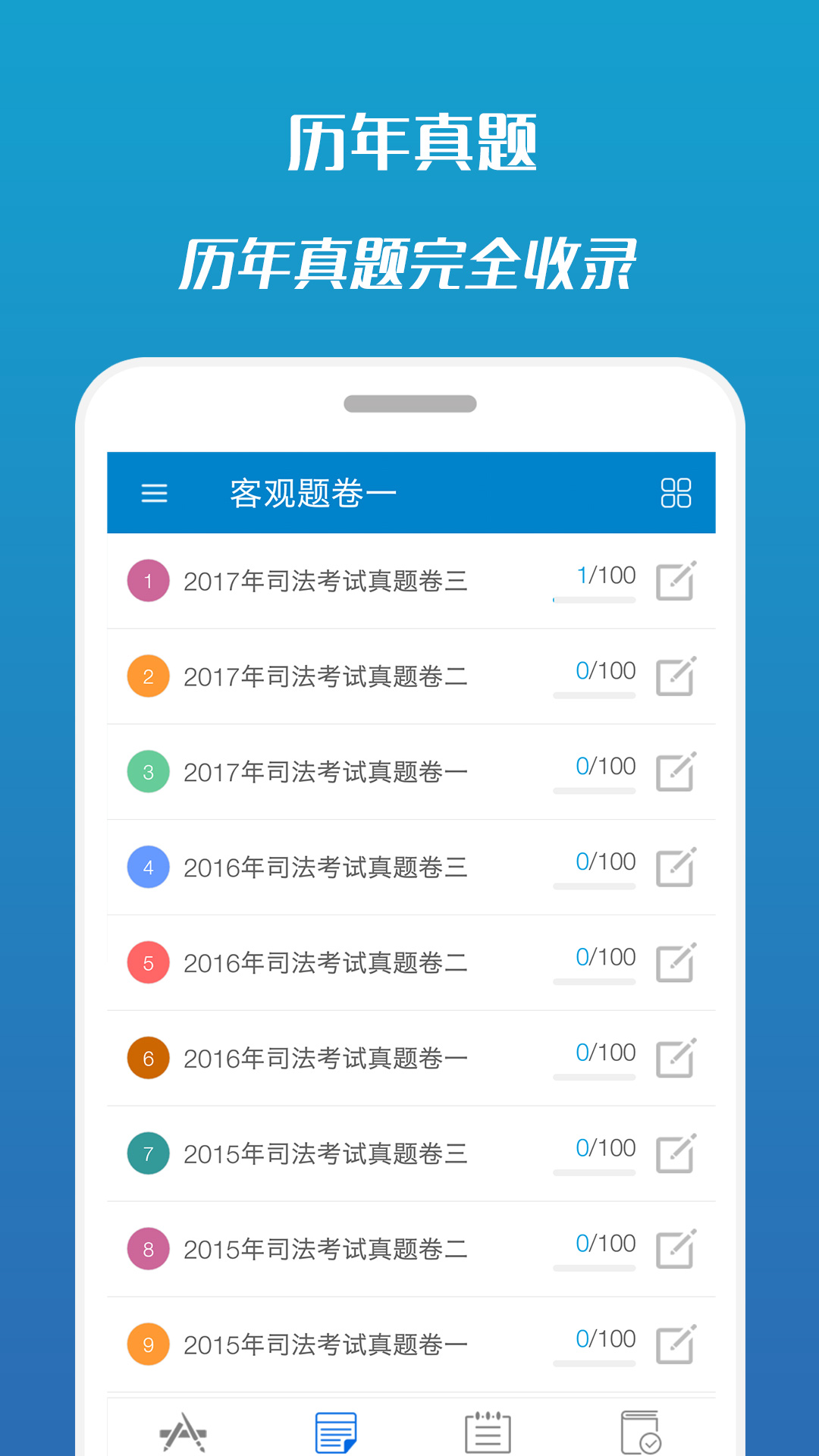
Task: Tap edit pencil icon beside 2016年司法考试真题卷一
Action: point(677,1059)
